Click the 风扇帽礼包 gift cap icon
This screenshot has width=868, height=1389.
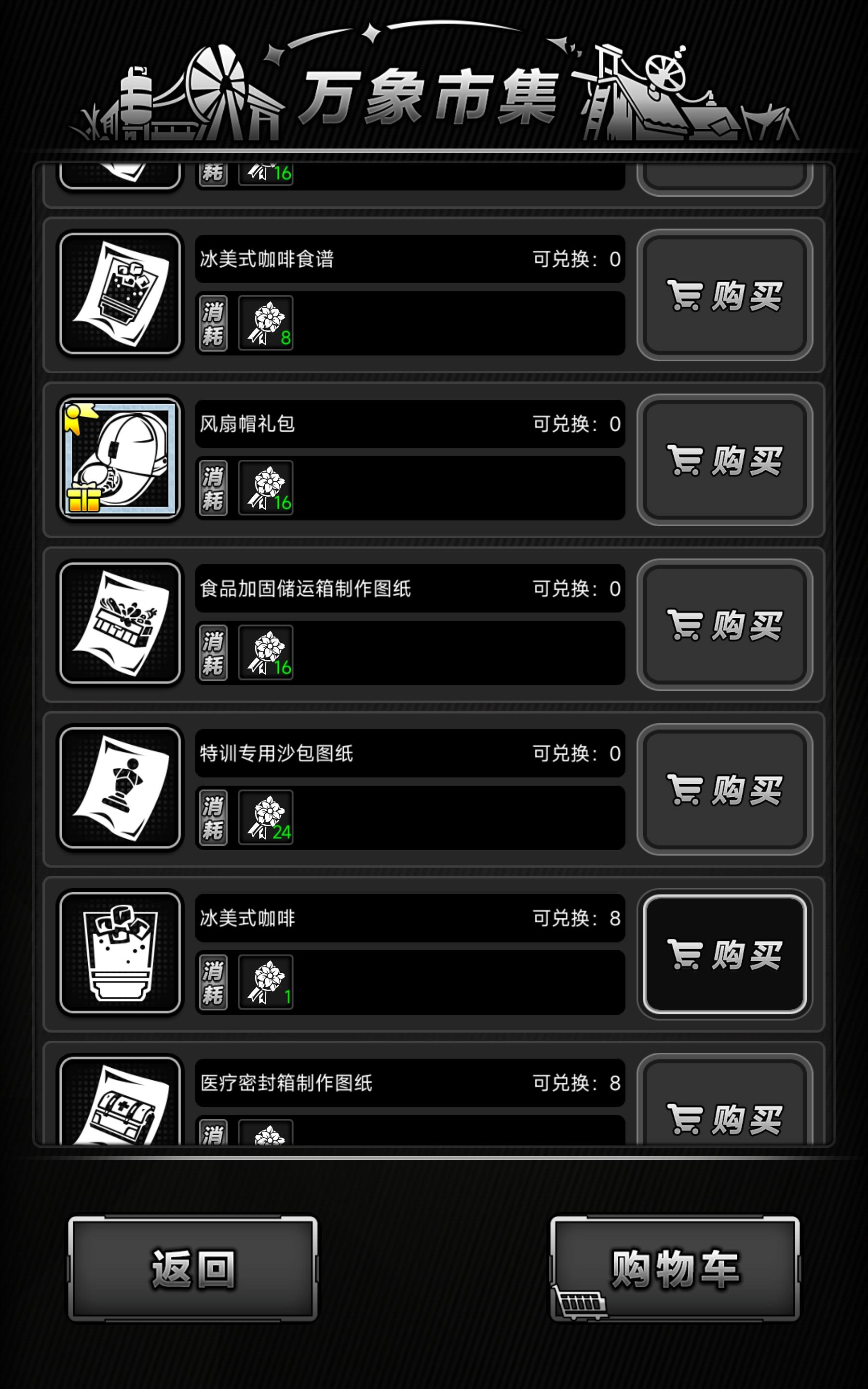[121, 459]
